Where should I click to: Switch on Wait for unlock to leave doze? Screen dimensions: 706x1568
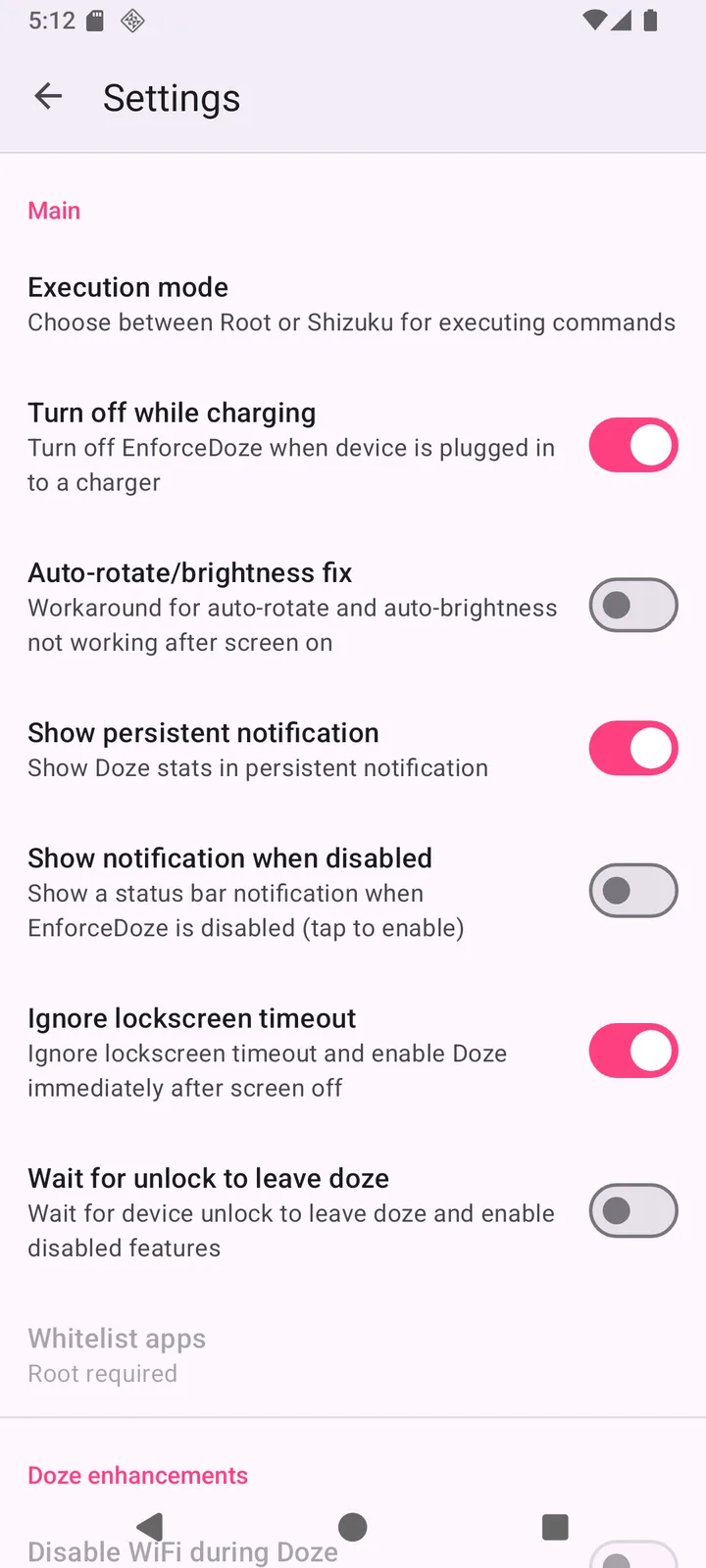point(633,1210)
